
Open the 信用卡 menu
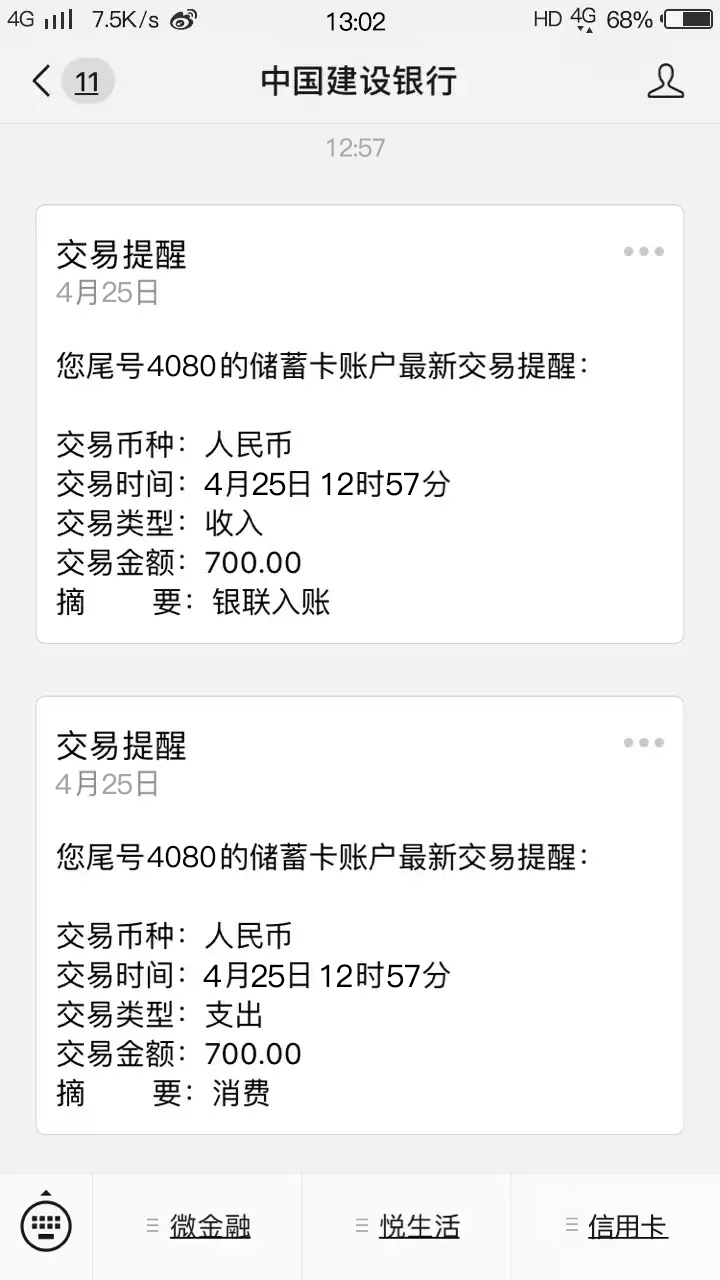pos(616,1226)
